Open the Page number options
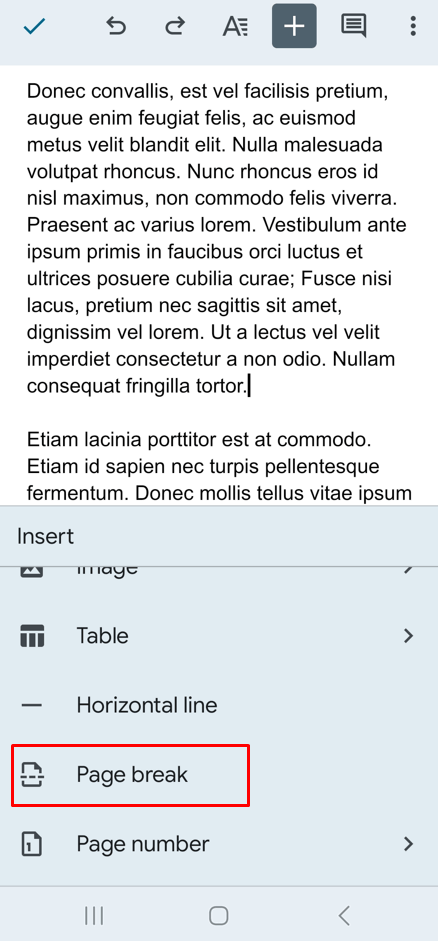The width and height of the screenshot is (438, 941). (219, 844)
